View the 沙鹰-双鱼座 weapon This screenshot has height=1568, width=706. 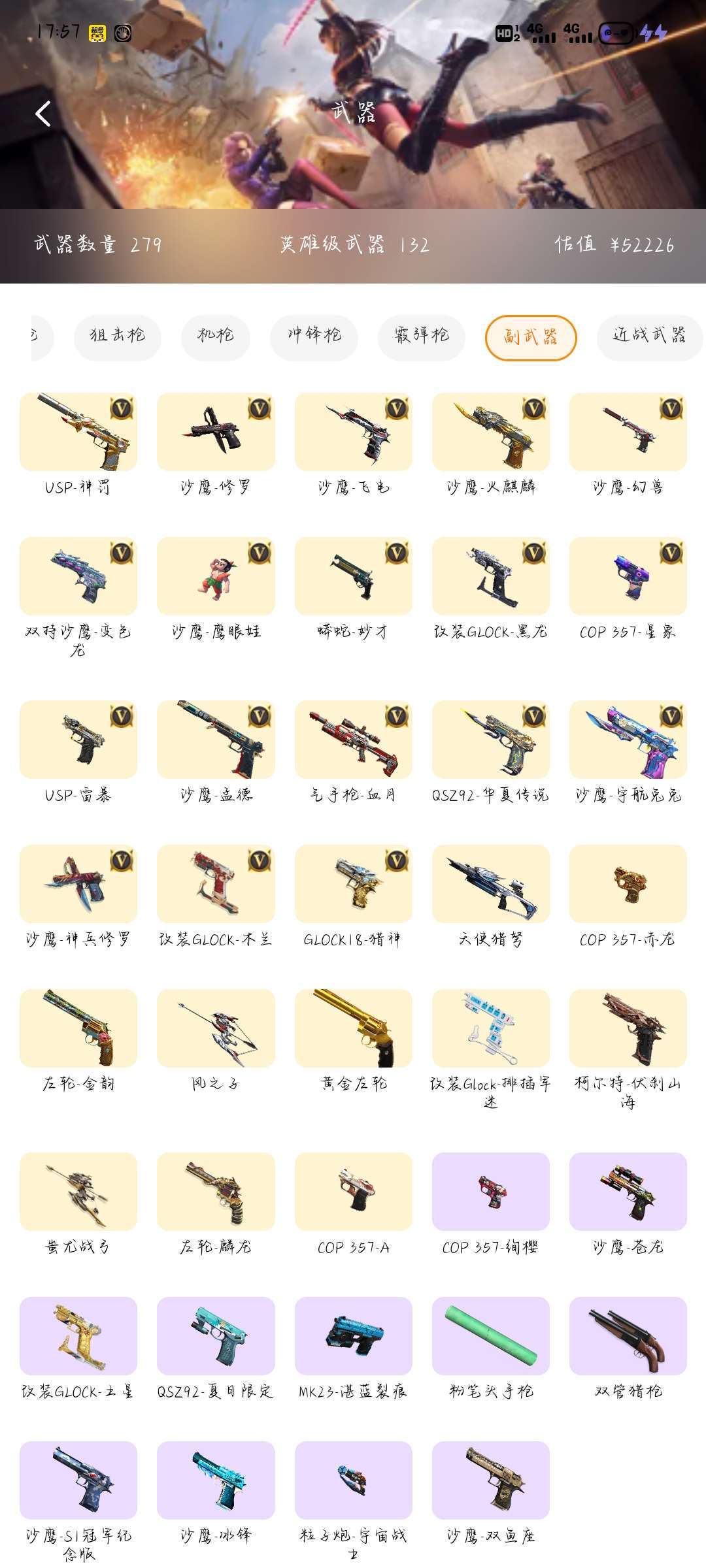491,1494
